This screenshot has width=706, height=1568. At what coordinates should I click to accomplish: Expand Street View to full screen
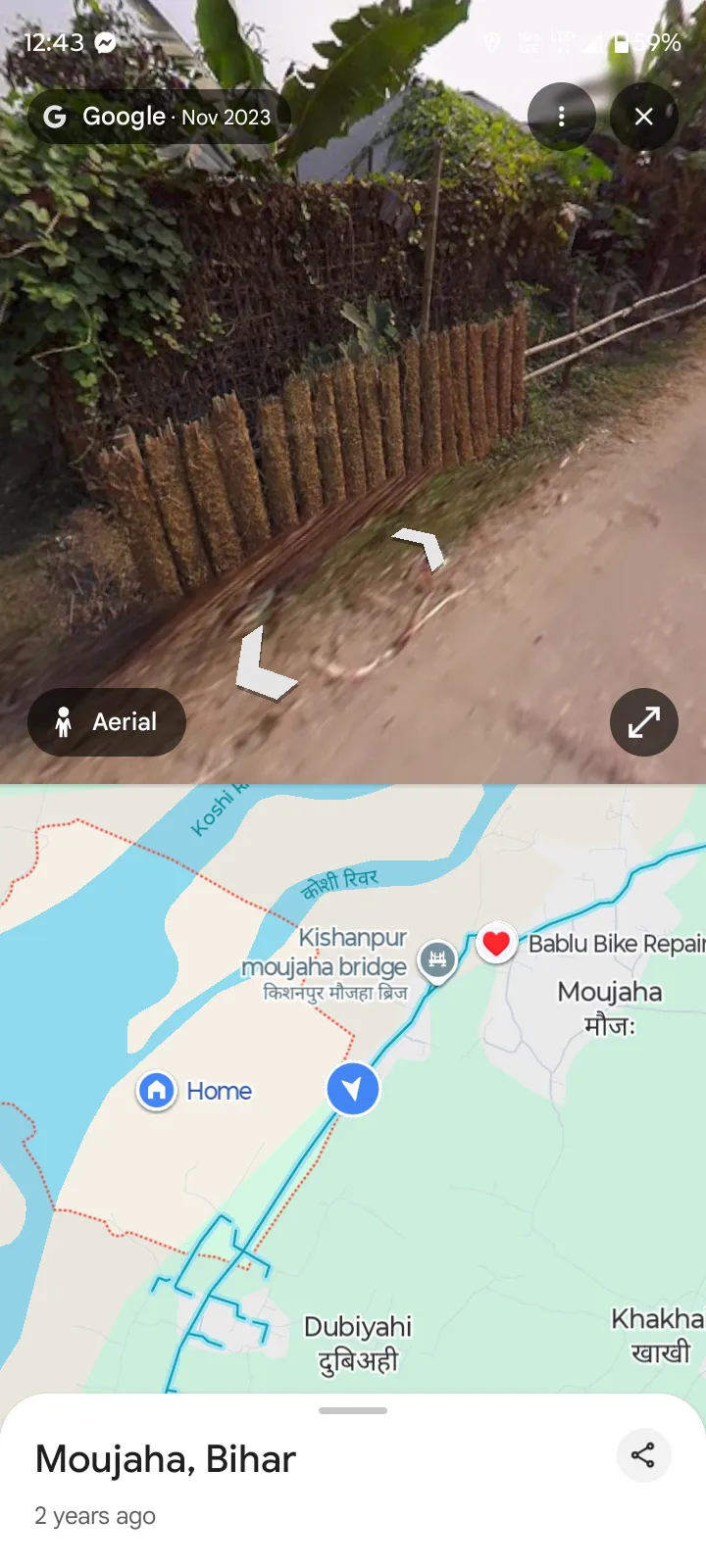(x=643, y=722)
